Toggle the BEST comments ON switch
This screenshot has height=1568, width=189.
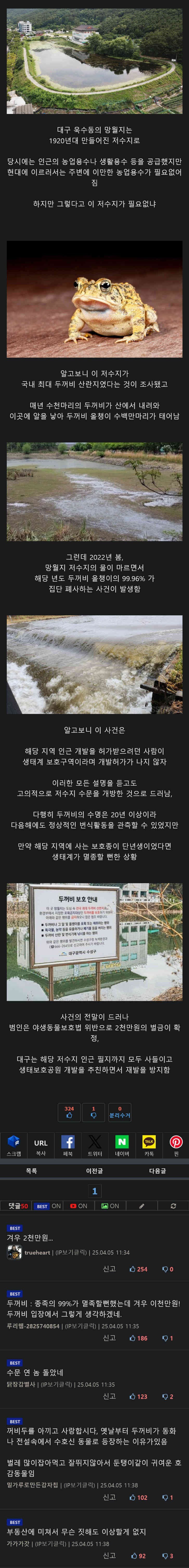pyautogui.click(x=48, y=1206)
